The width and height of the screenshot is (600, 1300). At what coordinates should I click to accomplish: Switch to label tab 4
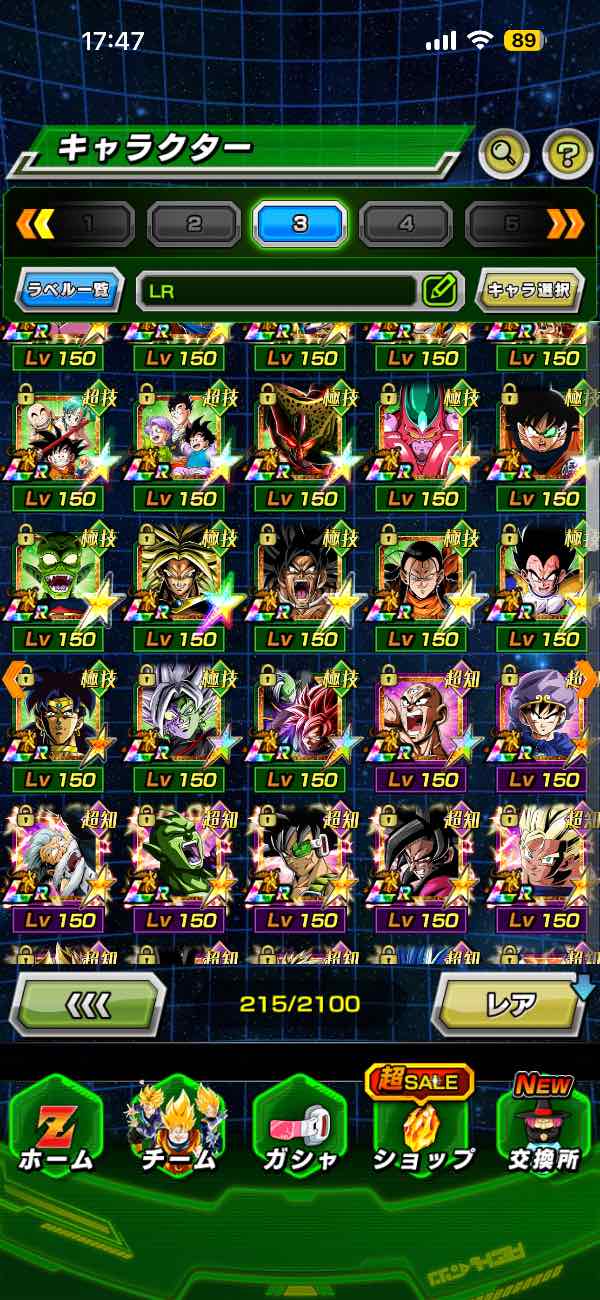pos(405,224)
